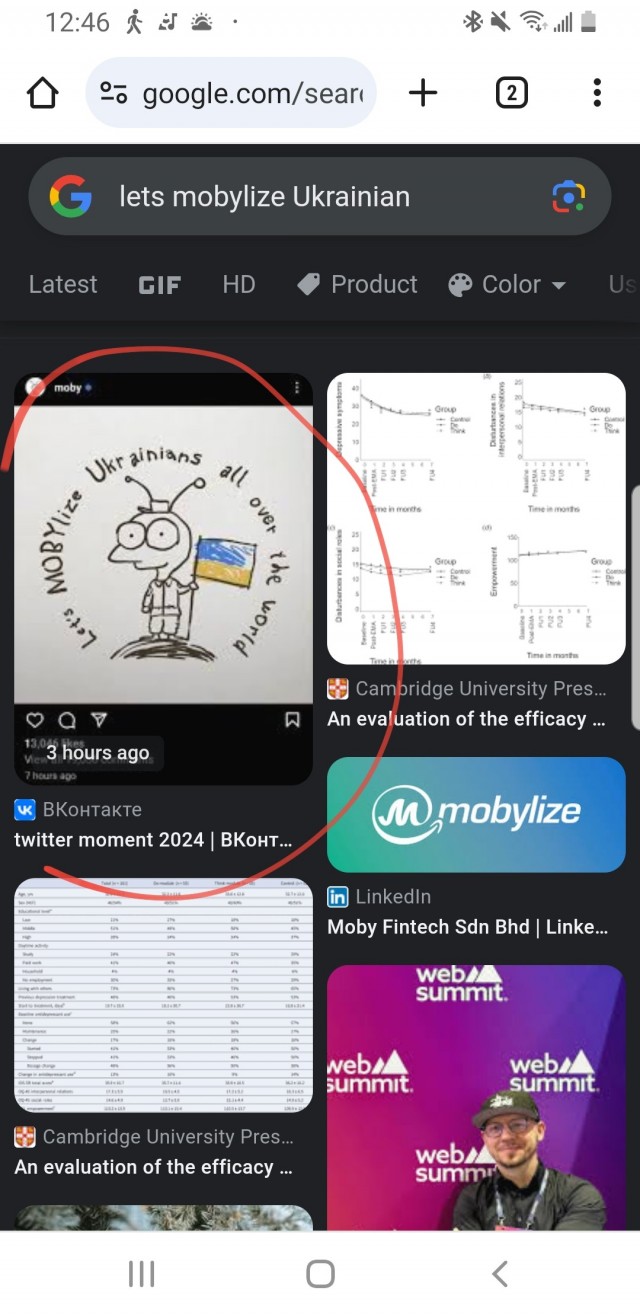Viewport: 640px width, 1316px height.
Task: Open a new browser tab
Action: (x=423, y=93)
